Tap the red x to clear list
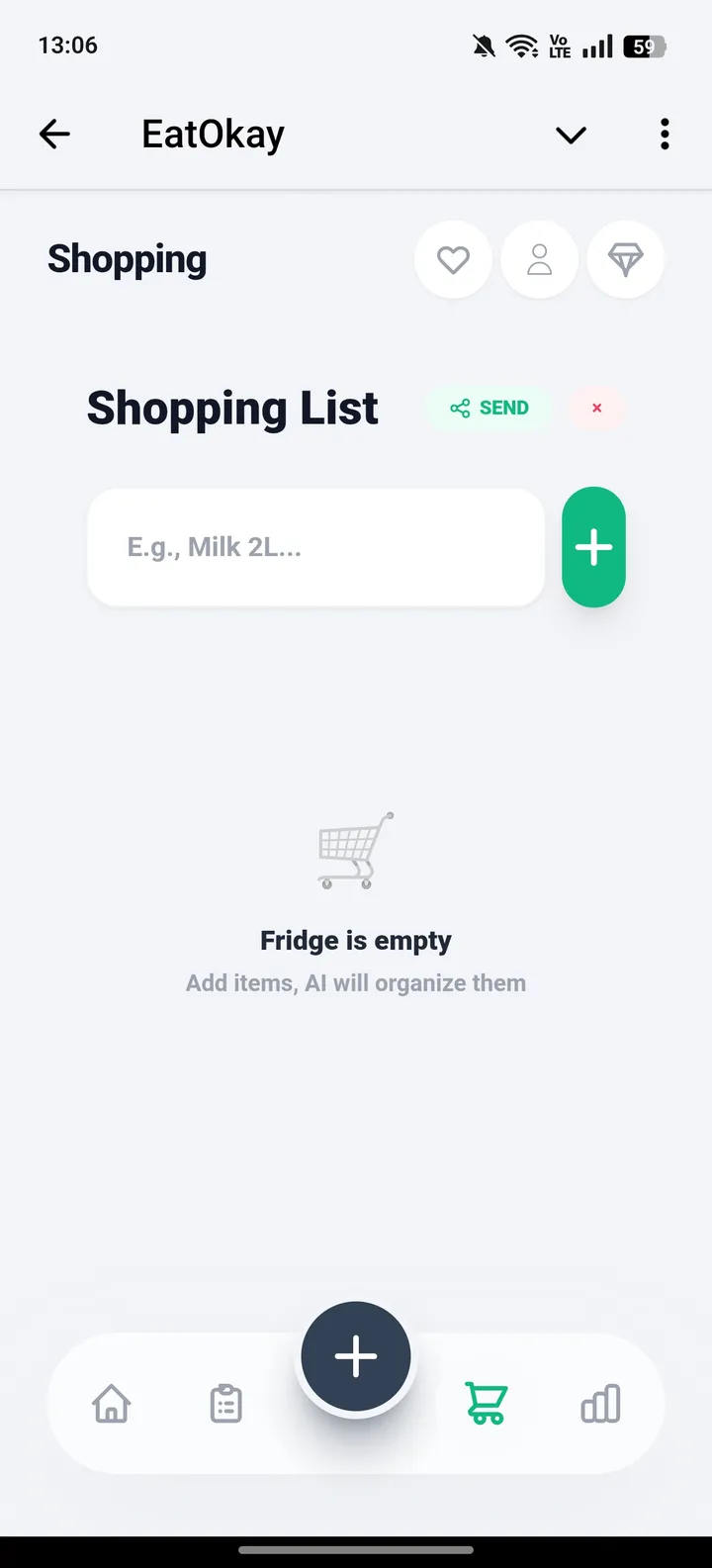712x1568 pixels. [596, 408]
